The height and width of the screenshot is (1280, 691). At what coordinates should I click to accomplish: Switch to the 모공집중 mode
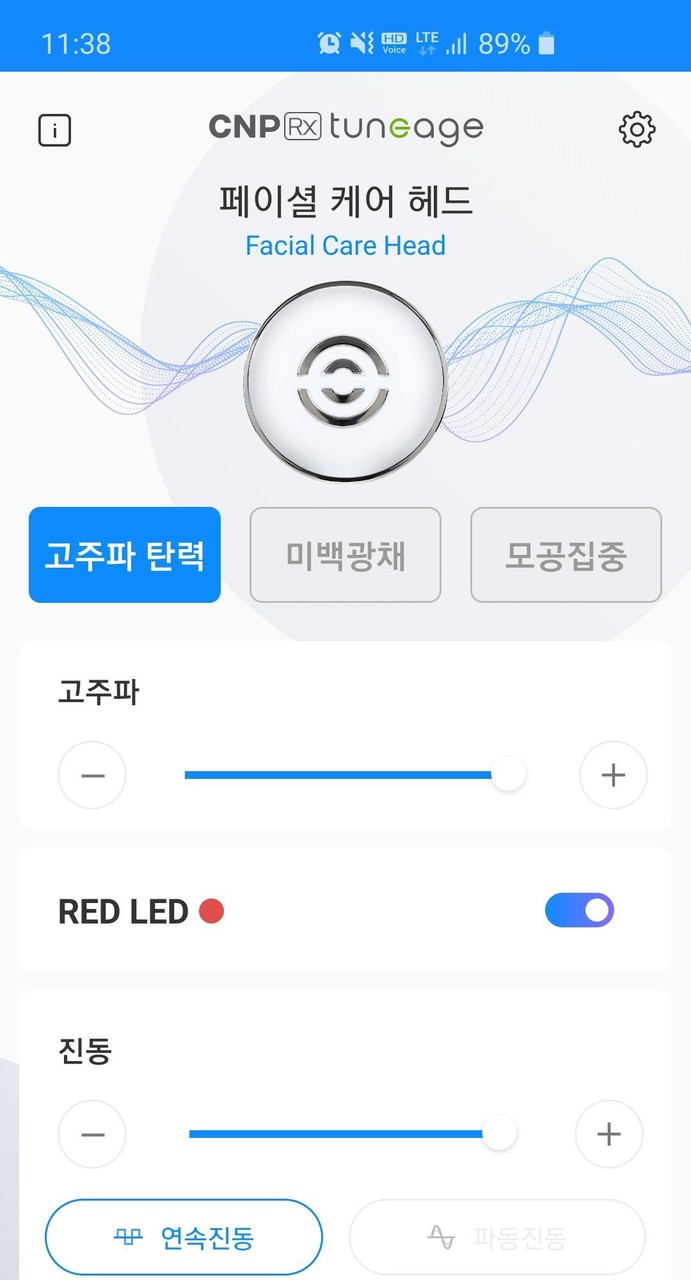(x=566, y=555)
